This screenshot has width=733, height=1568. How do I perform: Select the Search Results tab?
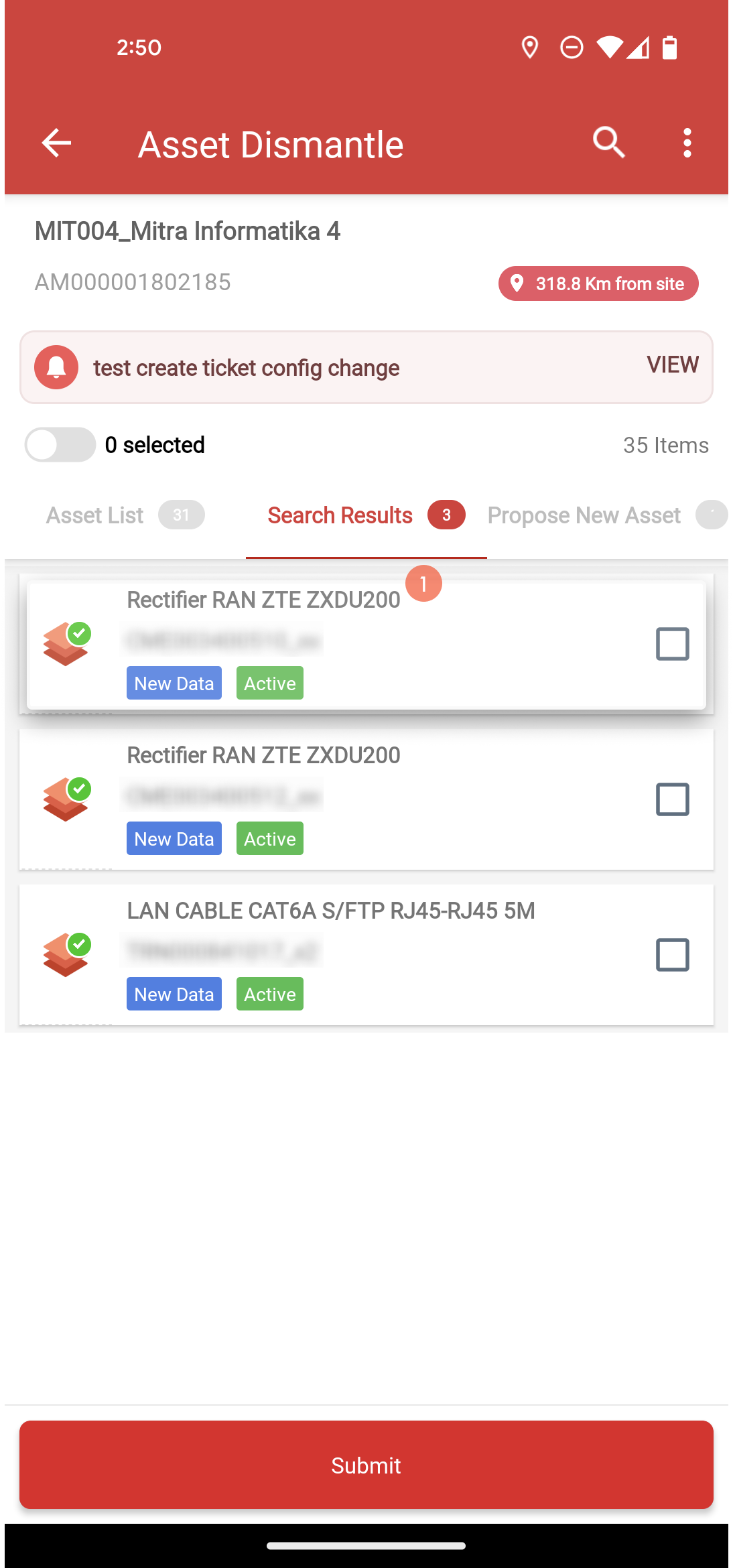point(366,515)
